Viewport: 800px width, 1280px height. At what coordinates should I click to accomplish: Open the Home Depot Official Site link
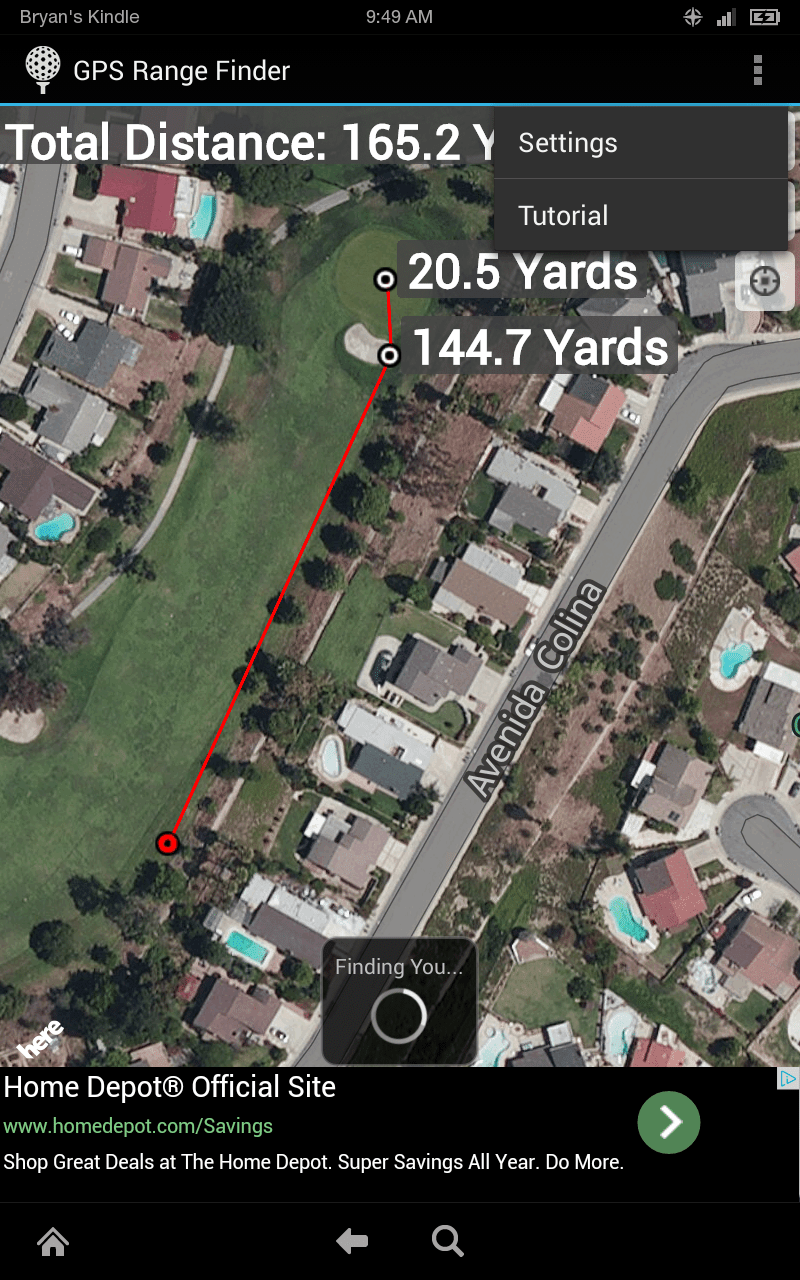pos(170,1087)
